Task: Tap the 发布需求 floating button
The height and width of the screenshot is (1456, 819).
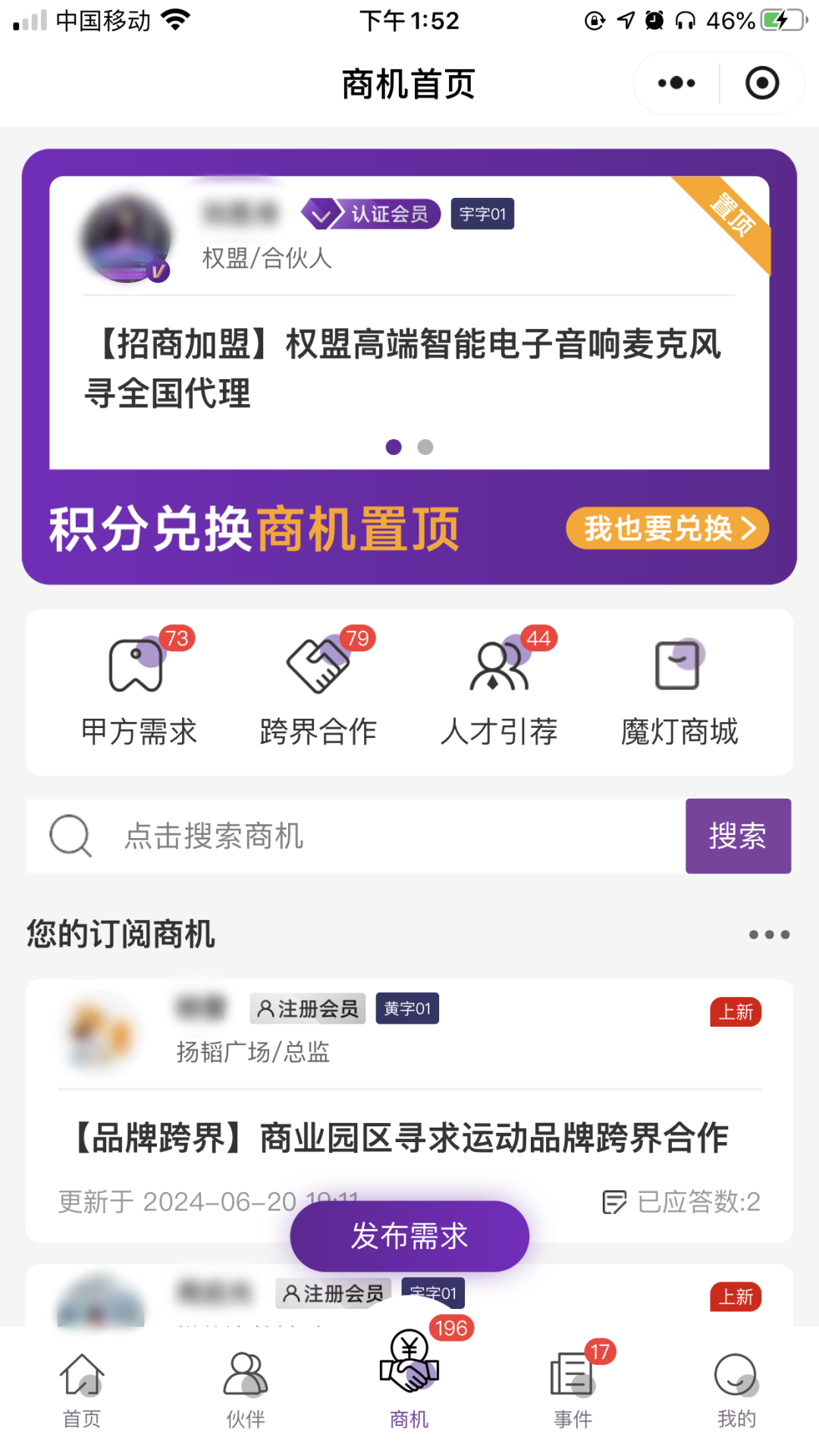Action: (x=409, y=1236)
